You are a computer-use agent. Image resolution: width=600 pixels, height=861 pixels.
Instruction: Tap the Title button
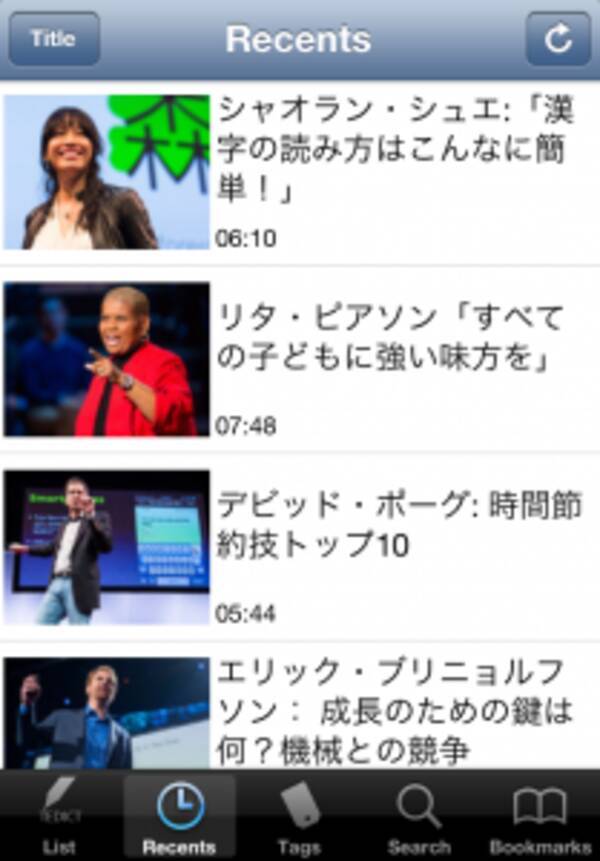coord(54,39)
